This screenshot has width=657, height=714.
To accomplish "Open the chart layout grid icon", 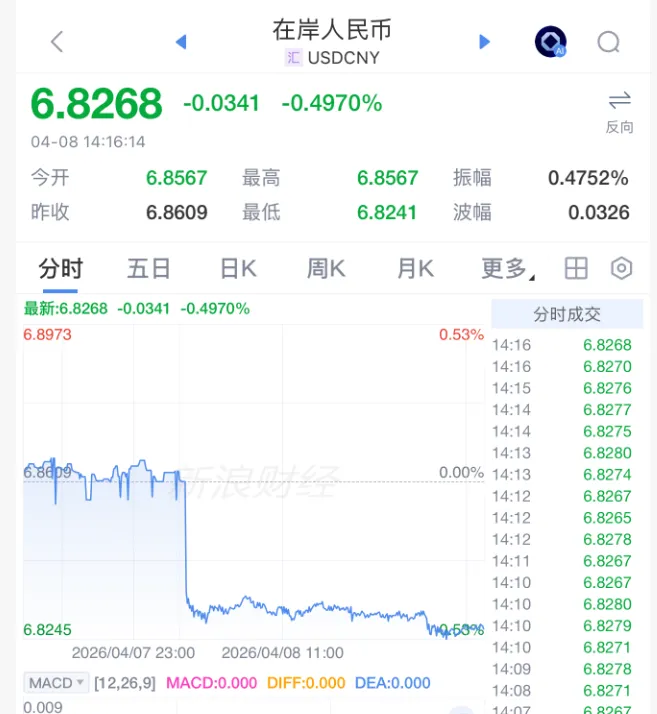I will (575, 268).
